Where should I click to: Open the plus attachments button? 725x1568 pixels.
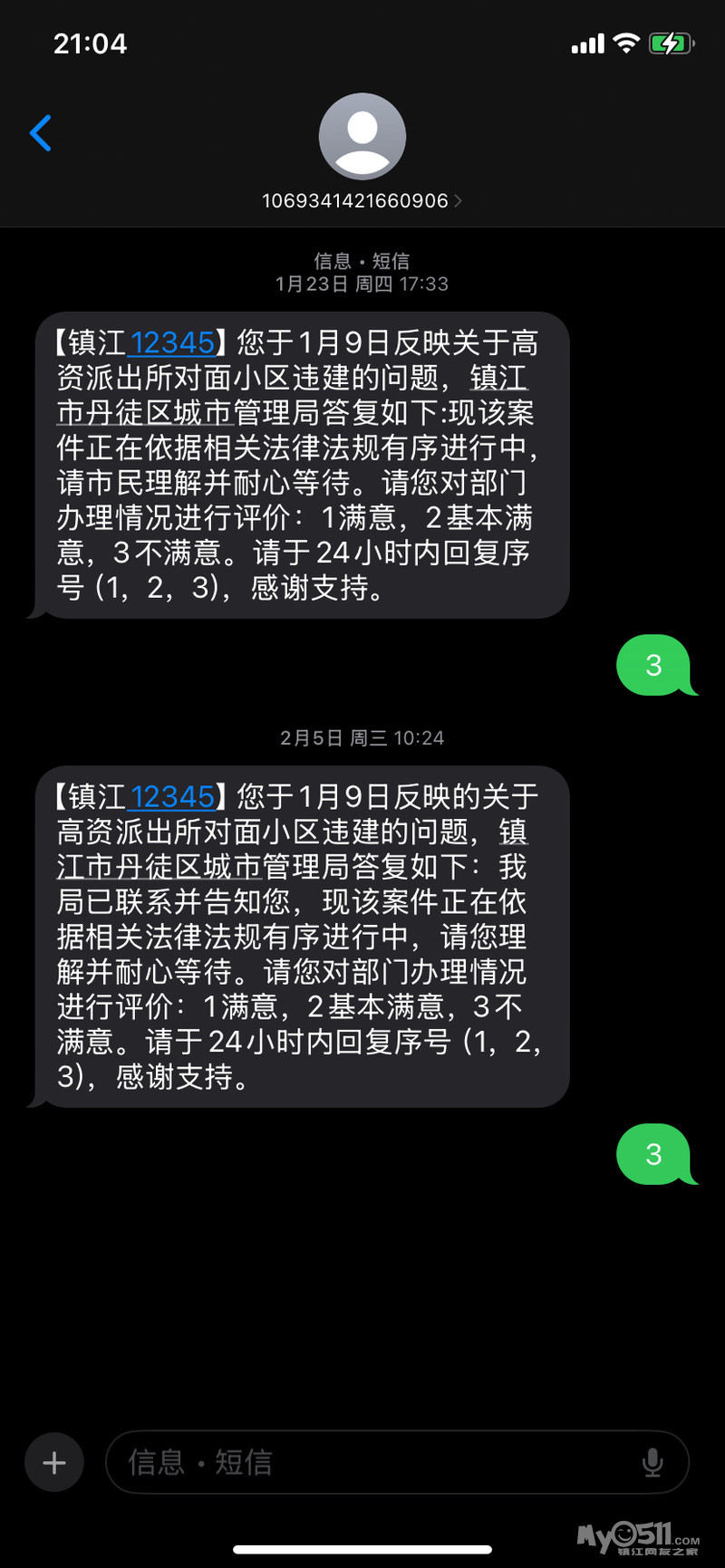coord(54,1462)
